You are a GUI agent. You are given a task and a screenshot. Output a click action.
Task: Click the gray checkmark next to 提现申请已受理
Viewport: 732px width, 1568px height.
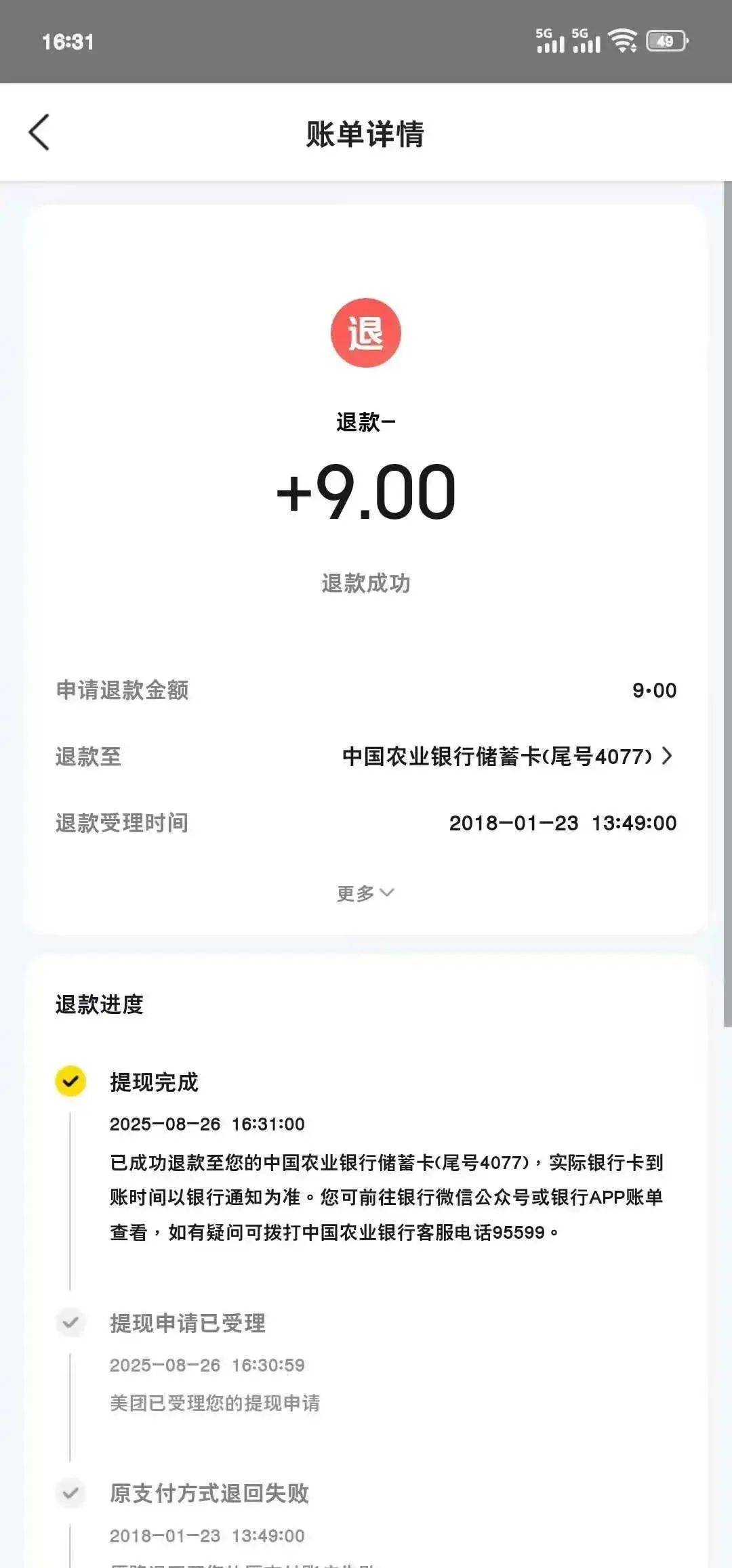70,1322
